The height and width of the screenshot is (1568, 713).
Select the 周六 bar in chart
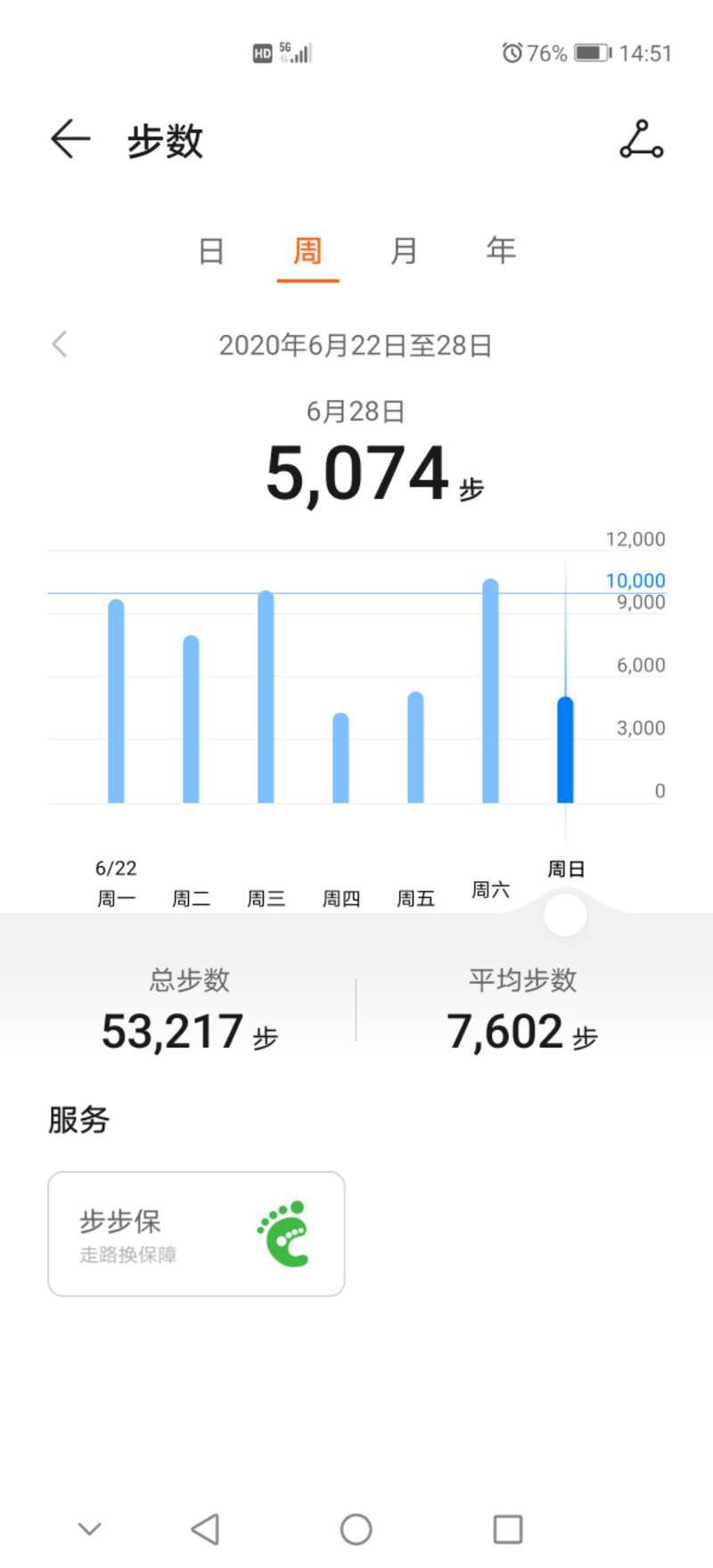coord(490,693)
